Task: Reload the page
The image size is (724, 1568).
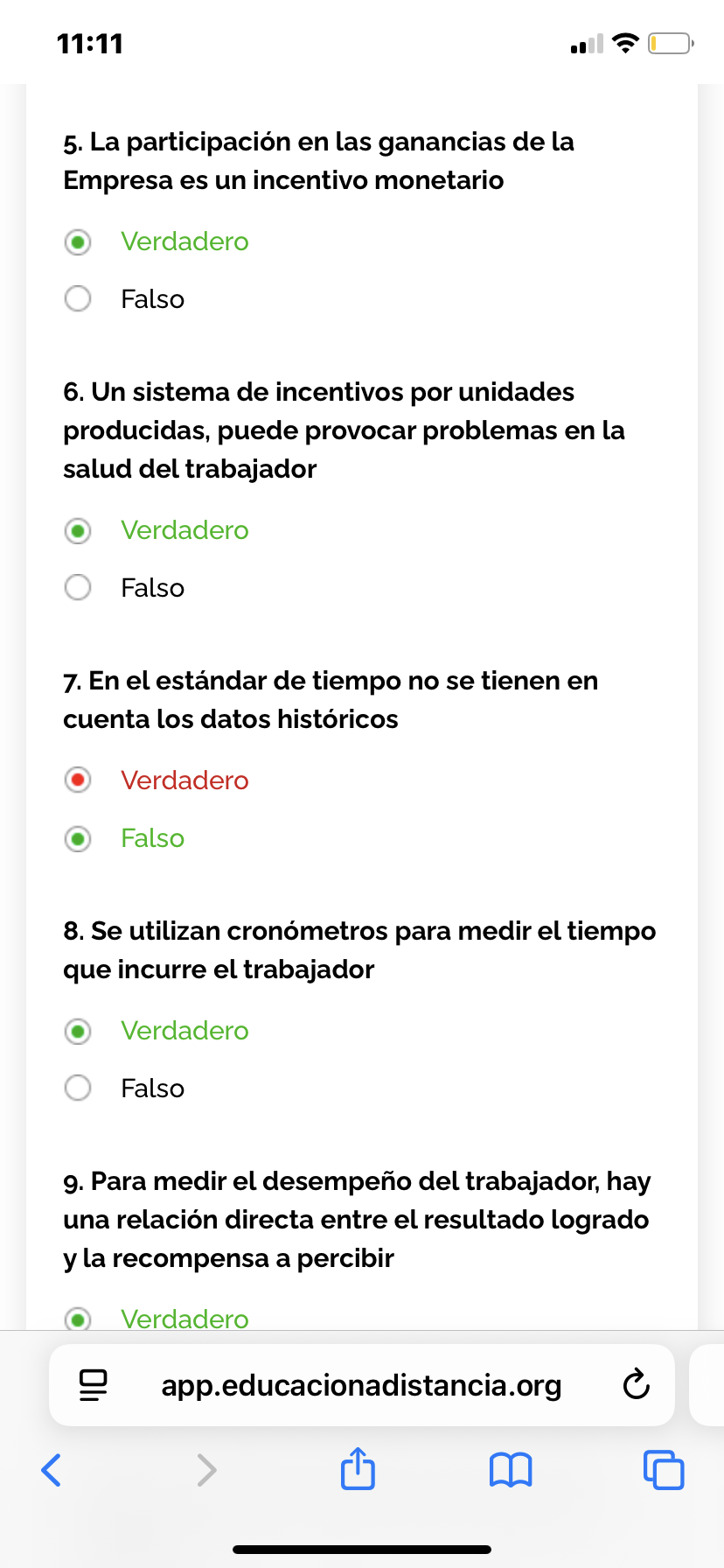Action: click(x=636, y=1385)
